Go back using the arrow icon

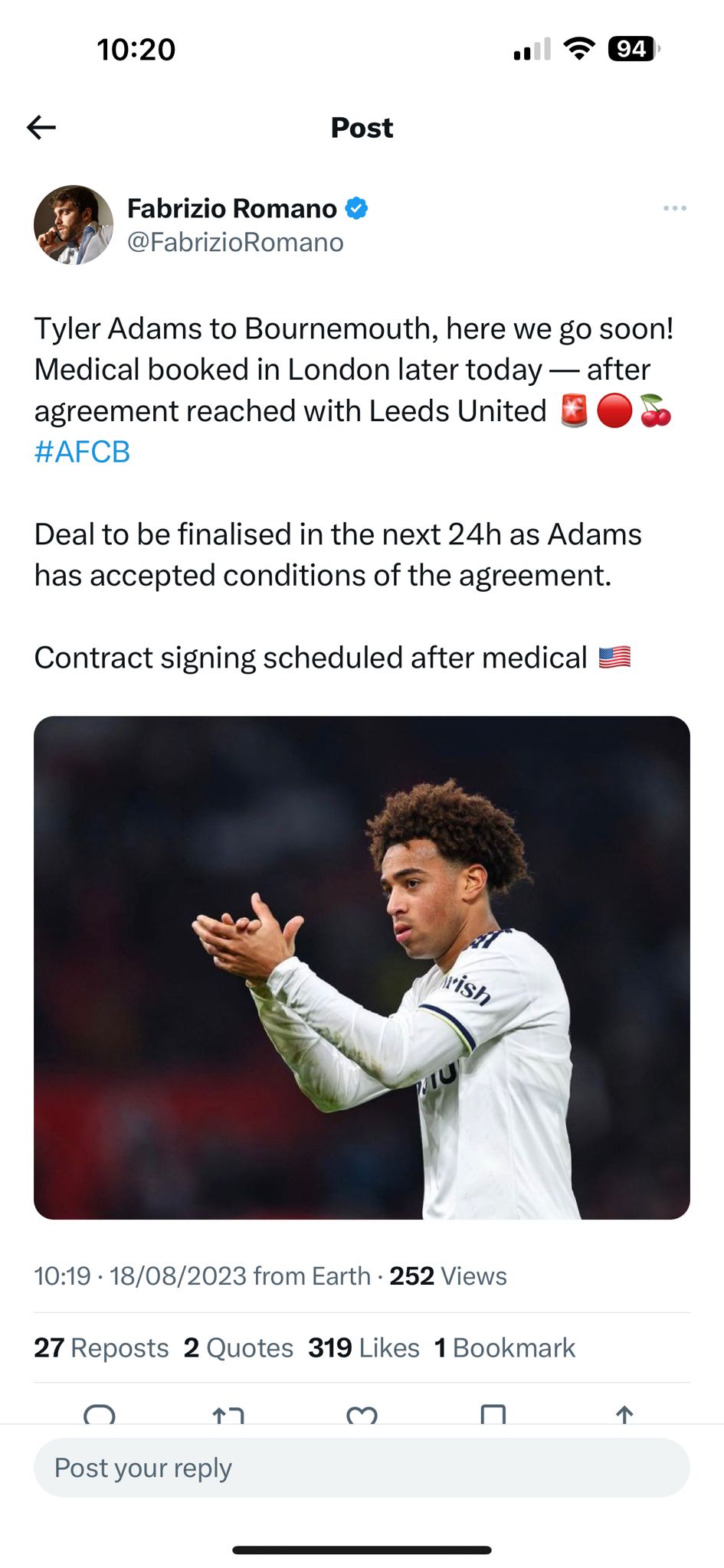point(41,127)
